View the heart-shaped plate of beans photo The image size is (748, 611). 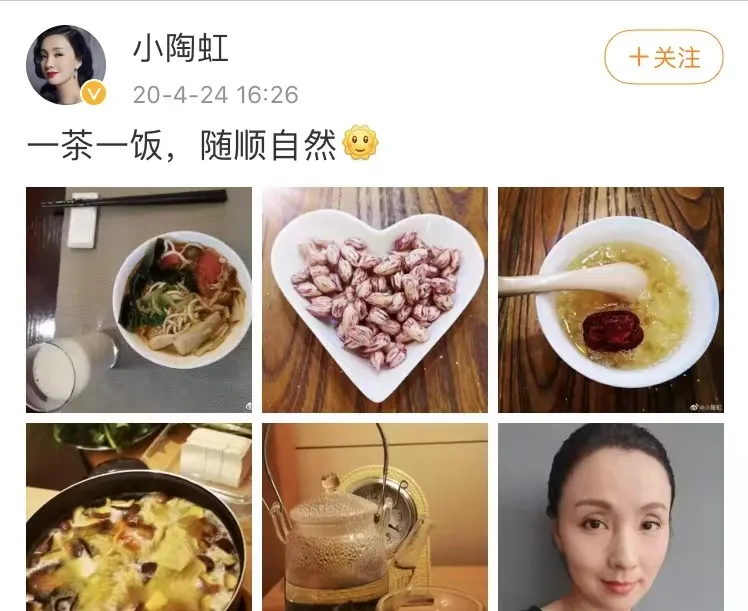coord(375,300)
